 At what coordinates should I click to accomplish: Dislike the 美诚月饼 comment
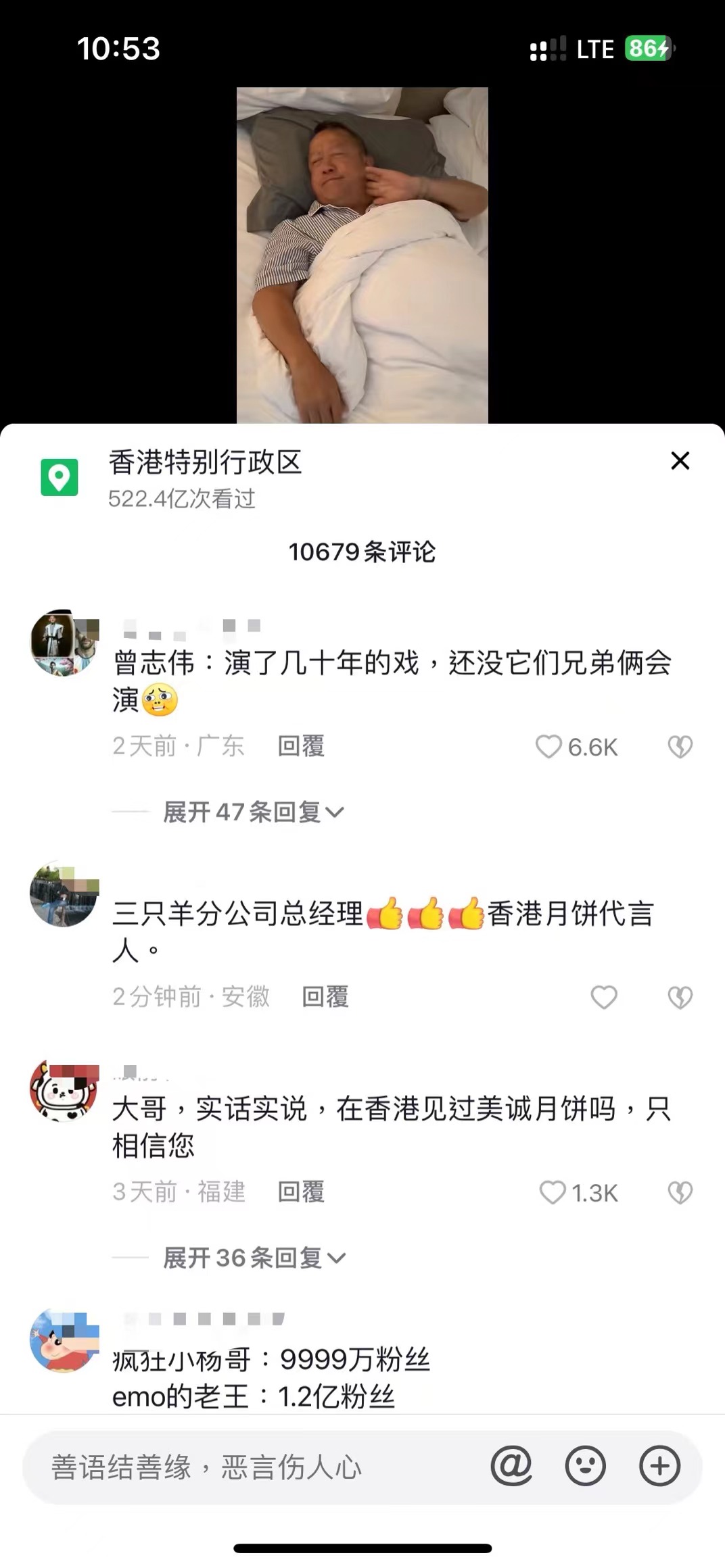tap(680, 1192)
